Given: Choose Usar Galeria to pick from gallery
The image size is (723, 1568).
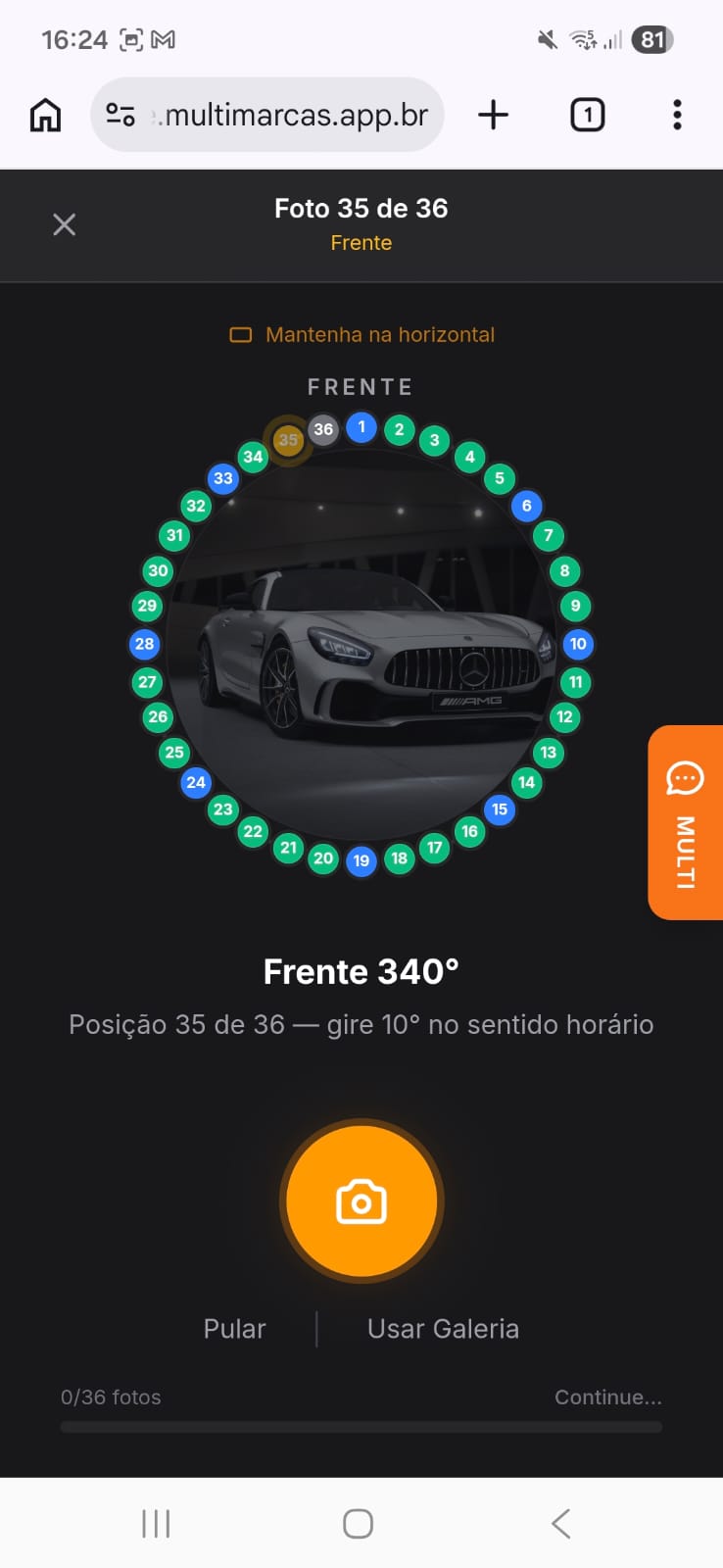Looking at the screenshot, I should coord(442,1329).
